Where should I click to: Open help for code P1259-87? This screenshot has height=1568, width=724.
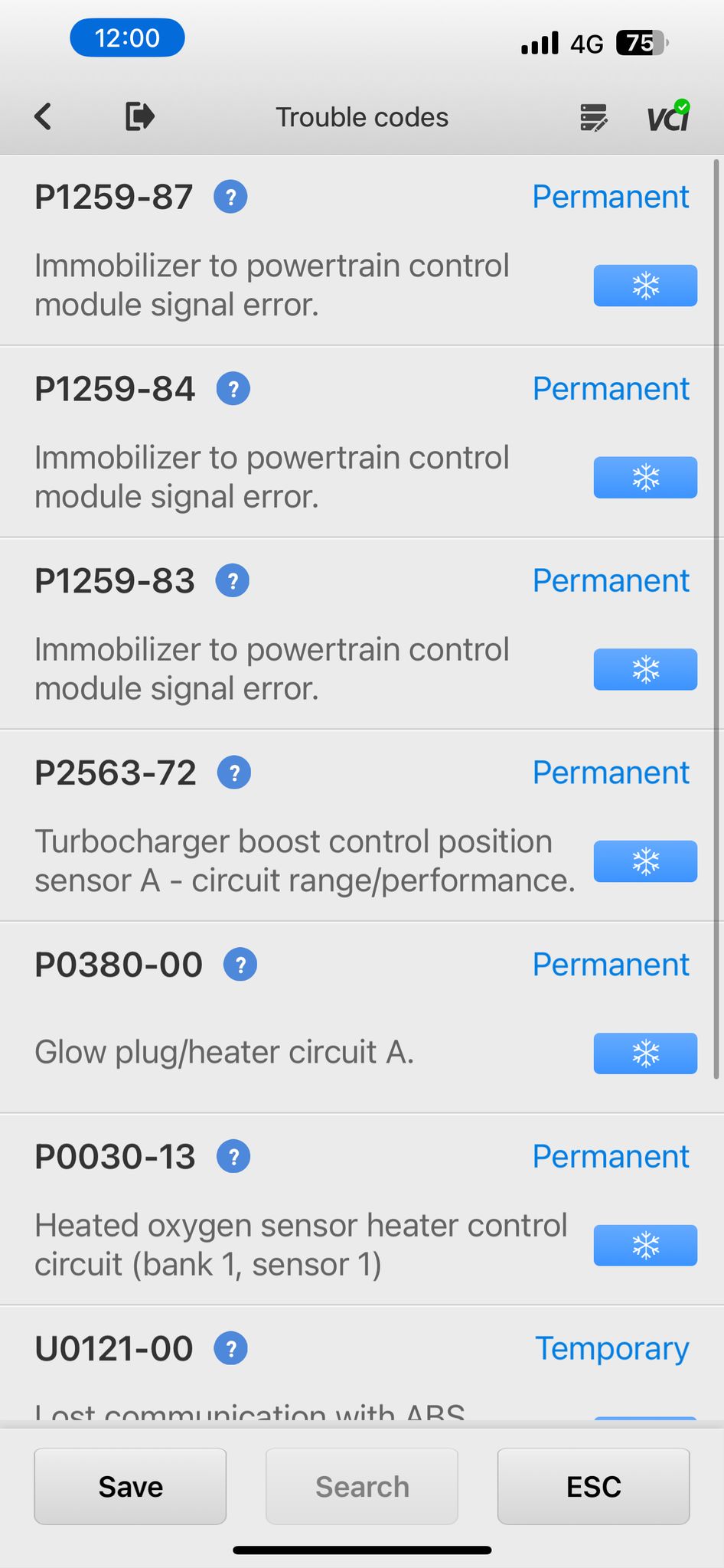coord(230,197)
